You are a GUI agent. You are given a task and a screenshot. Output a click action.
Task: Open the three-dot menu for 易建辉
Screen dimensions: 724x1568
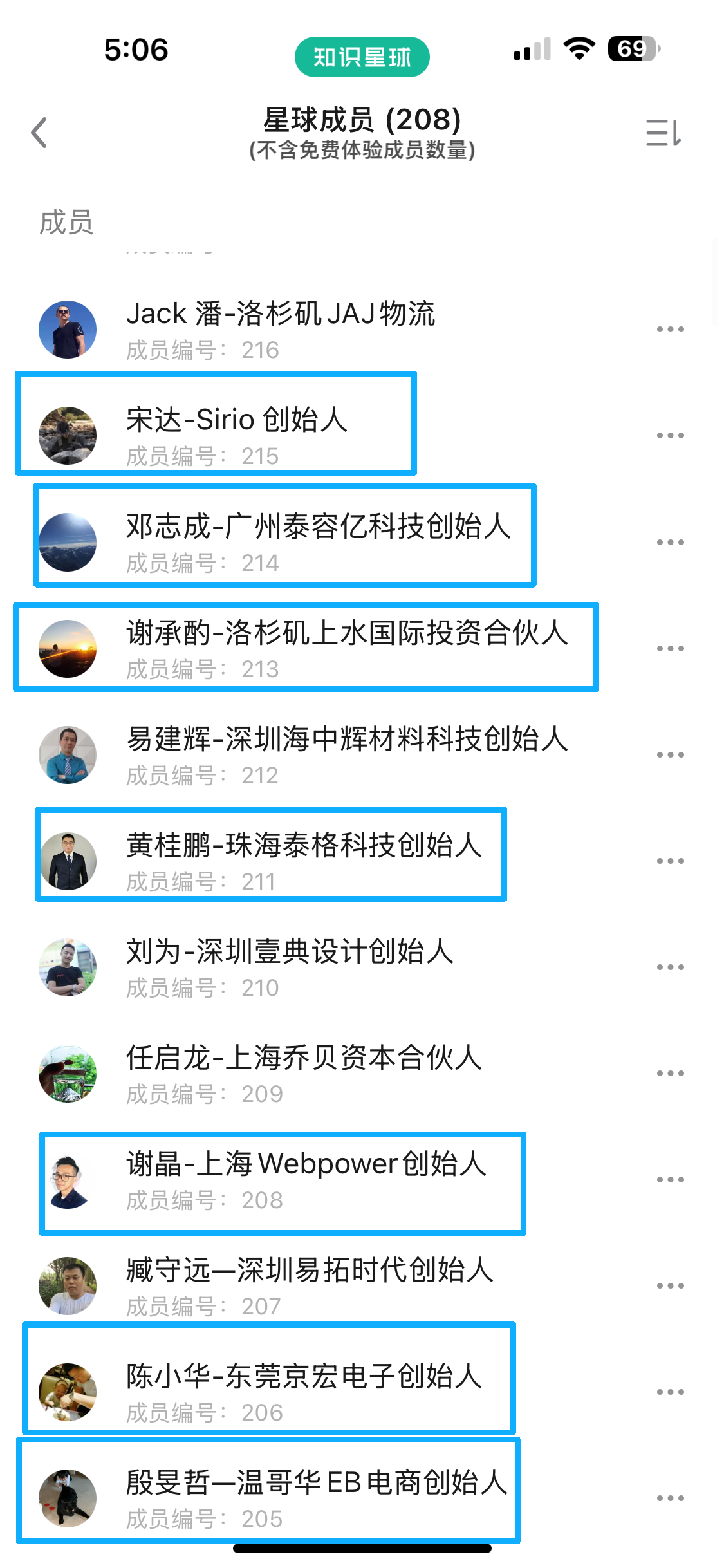point(670,754)
